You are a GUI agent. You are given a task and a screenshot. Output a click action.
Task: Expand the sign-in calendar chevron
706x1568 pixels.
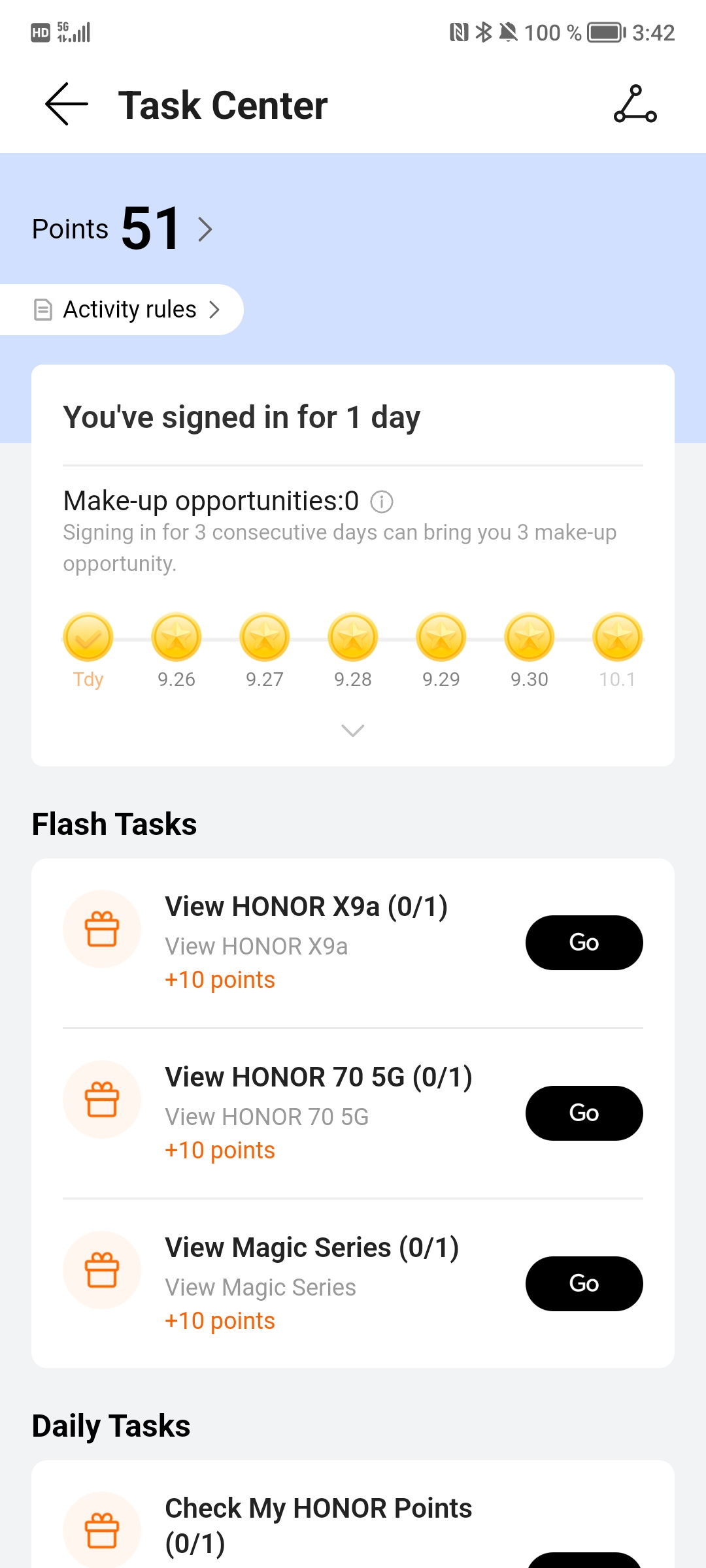[353, 730]
